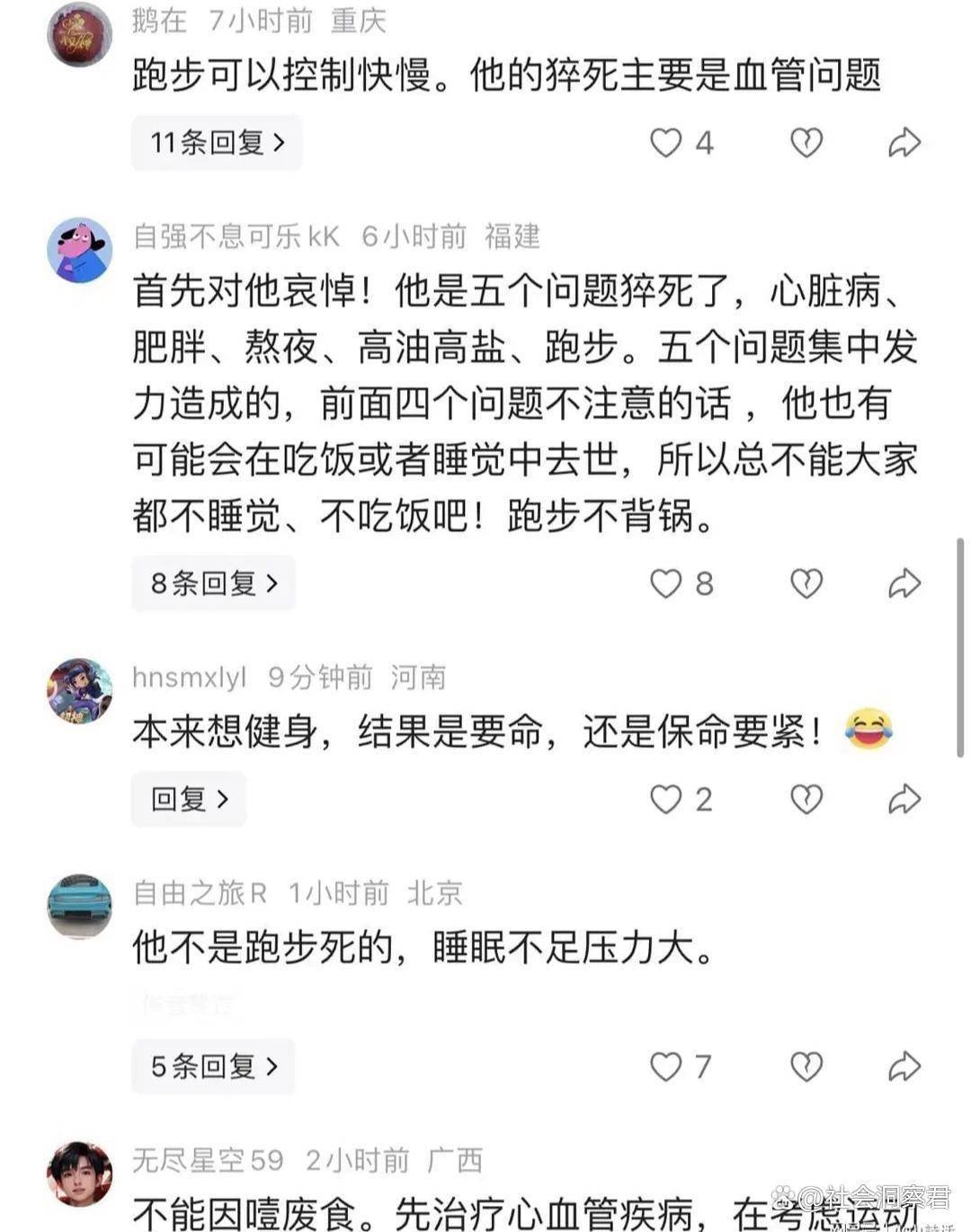
Task: Share 鹅在's comment
Action: coord(904,142)
